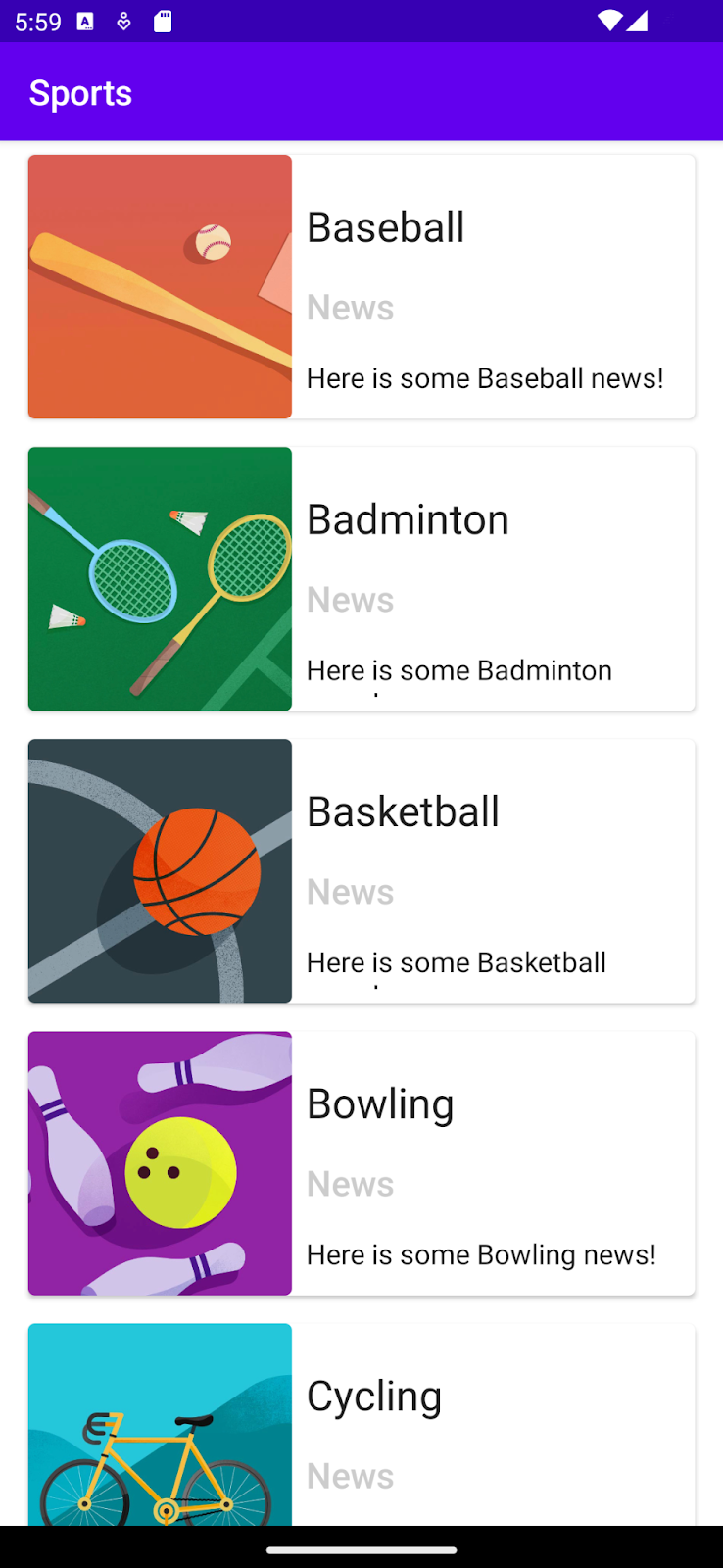This screenshot has width=723, height=1568.
Task: Tap the navigation handle at screen bottom
Action: [361, 1551]
